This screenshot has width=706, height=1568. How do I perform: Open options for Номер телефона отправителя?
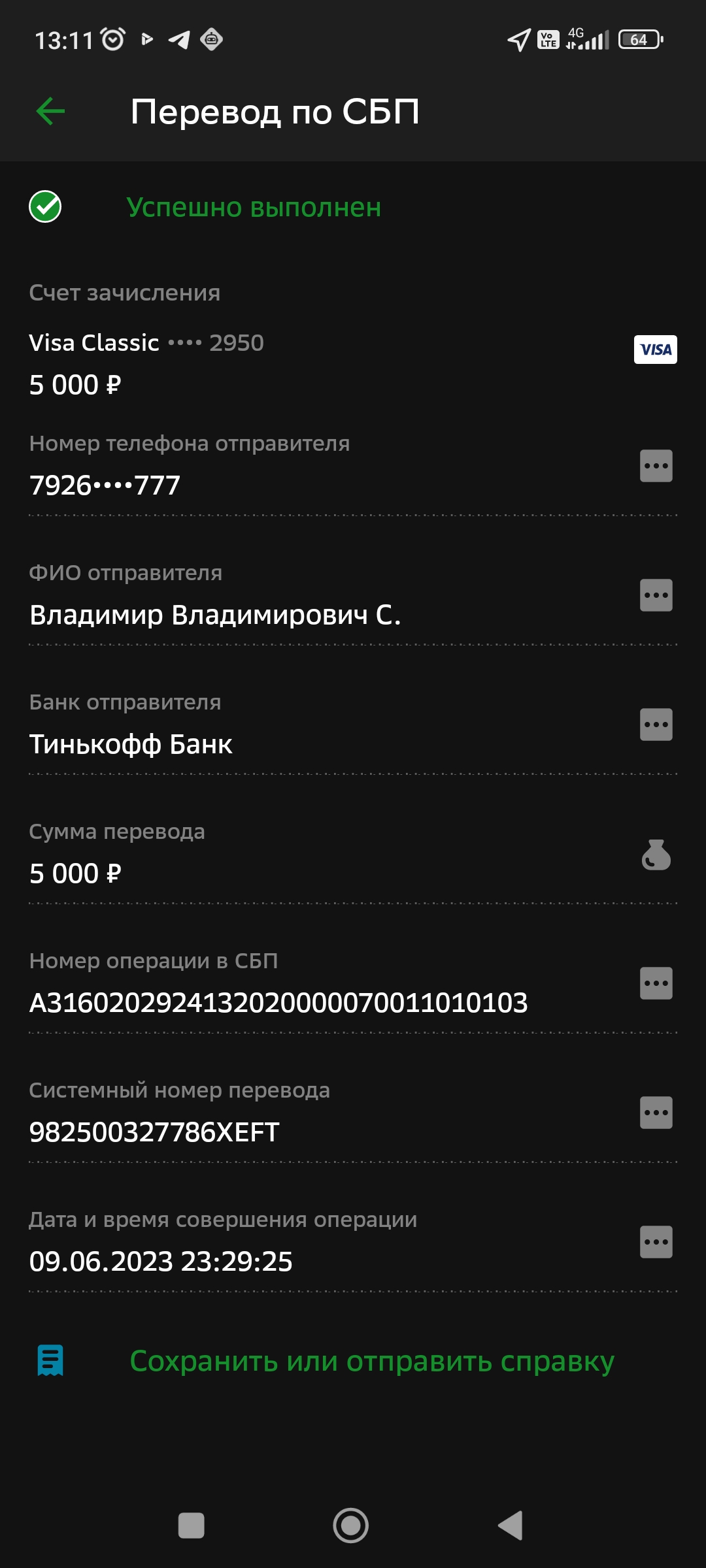tap(656, 466)
